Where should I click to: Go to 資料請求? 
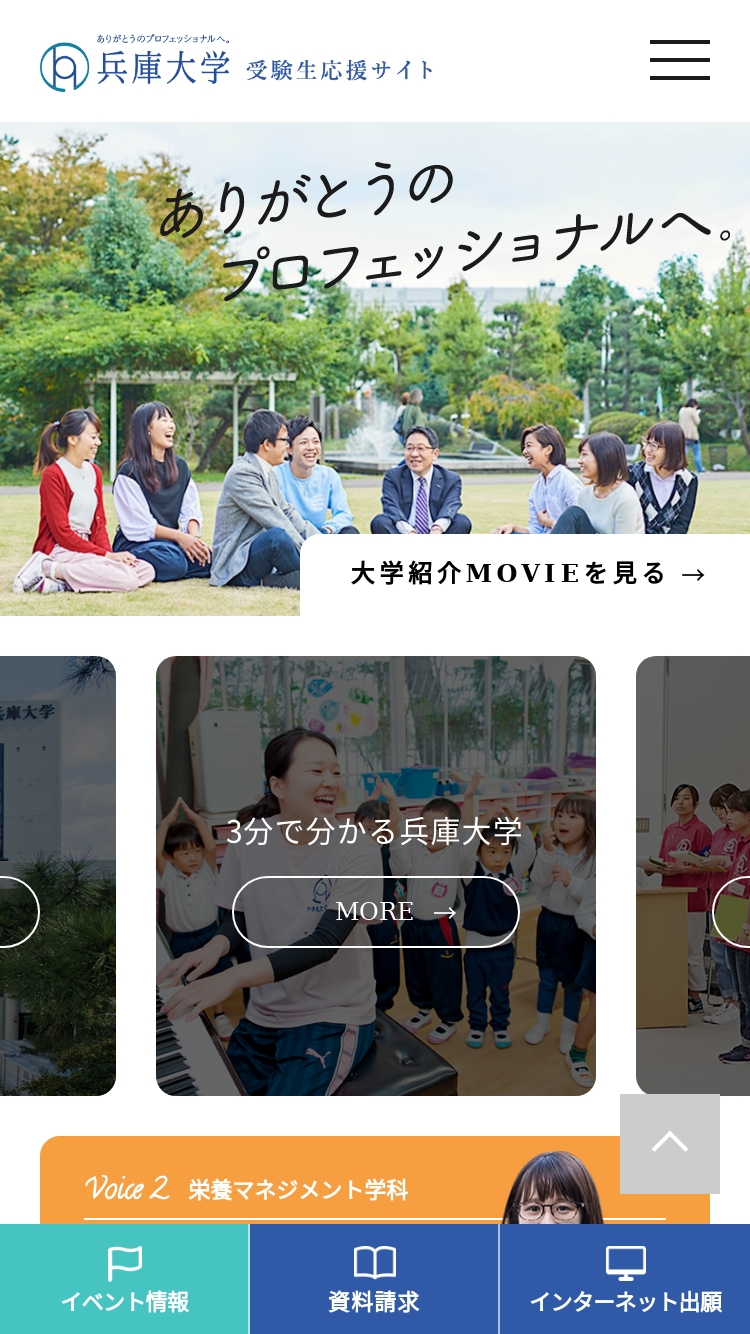(374, 1279)
